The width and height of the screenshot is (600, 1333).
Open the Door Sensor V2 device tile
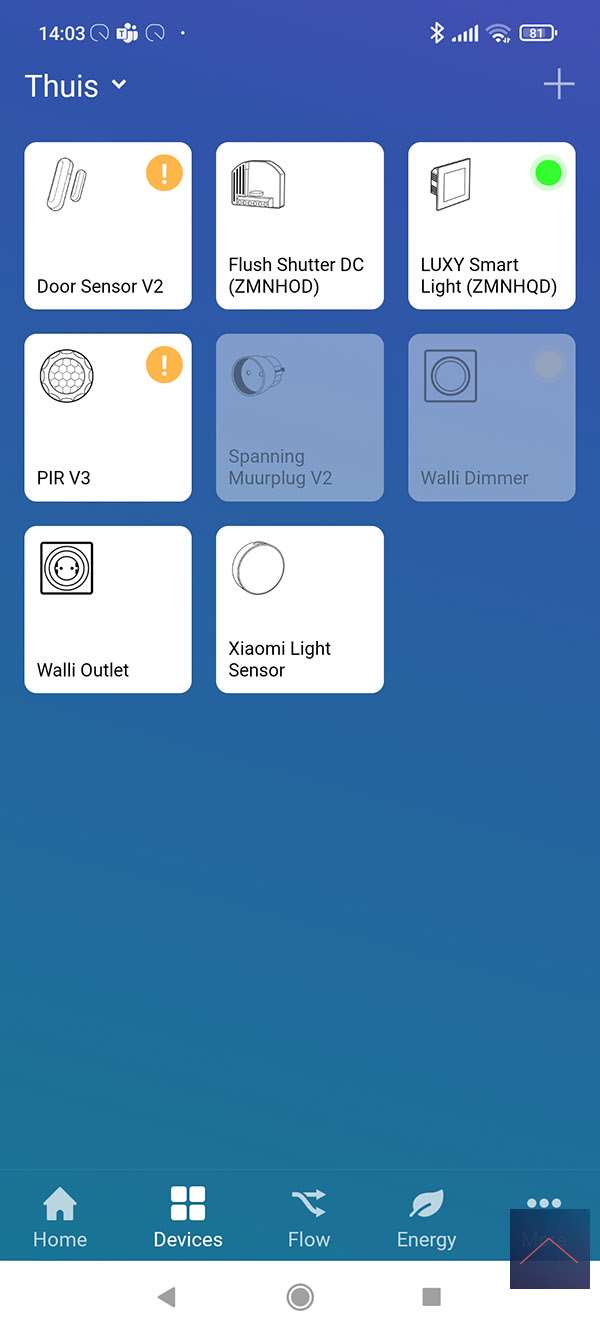pos(108,226)
